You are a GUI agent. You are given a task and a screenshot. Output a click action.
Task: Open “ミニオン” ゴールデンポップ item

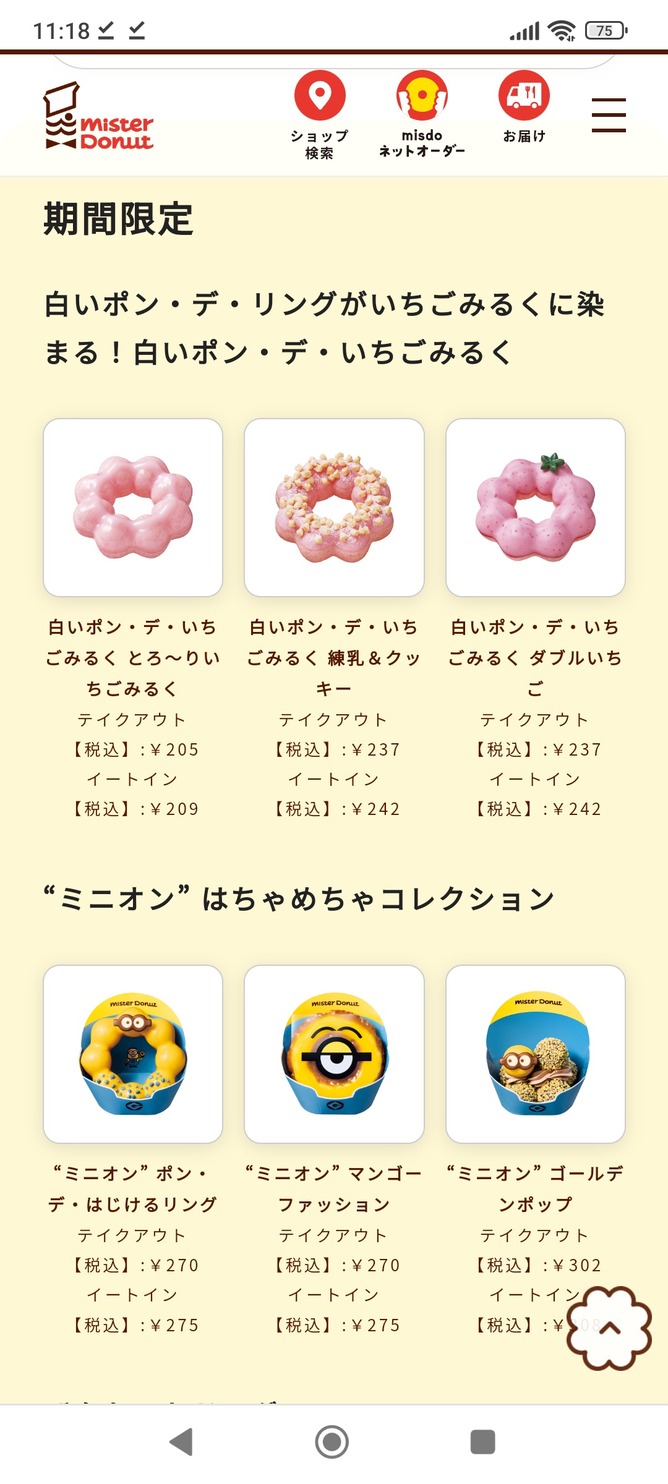point(535,1053)
